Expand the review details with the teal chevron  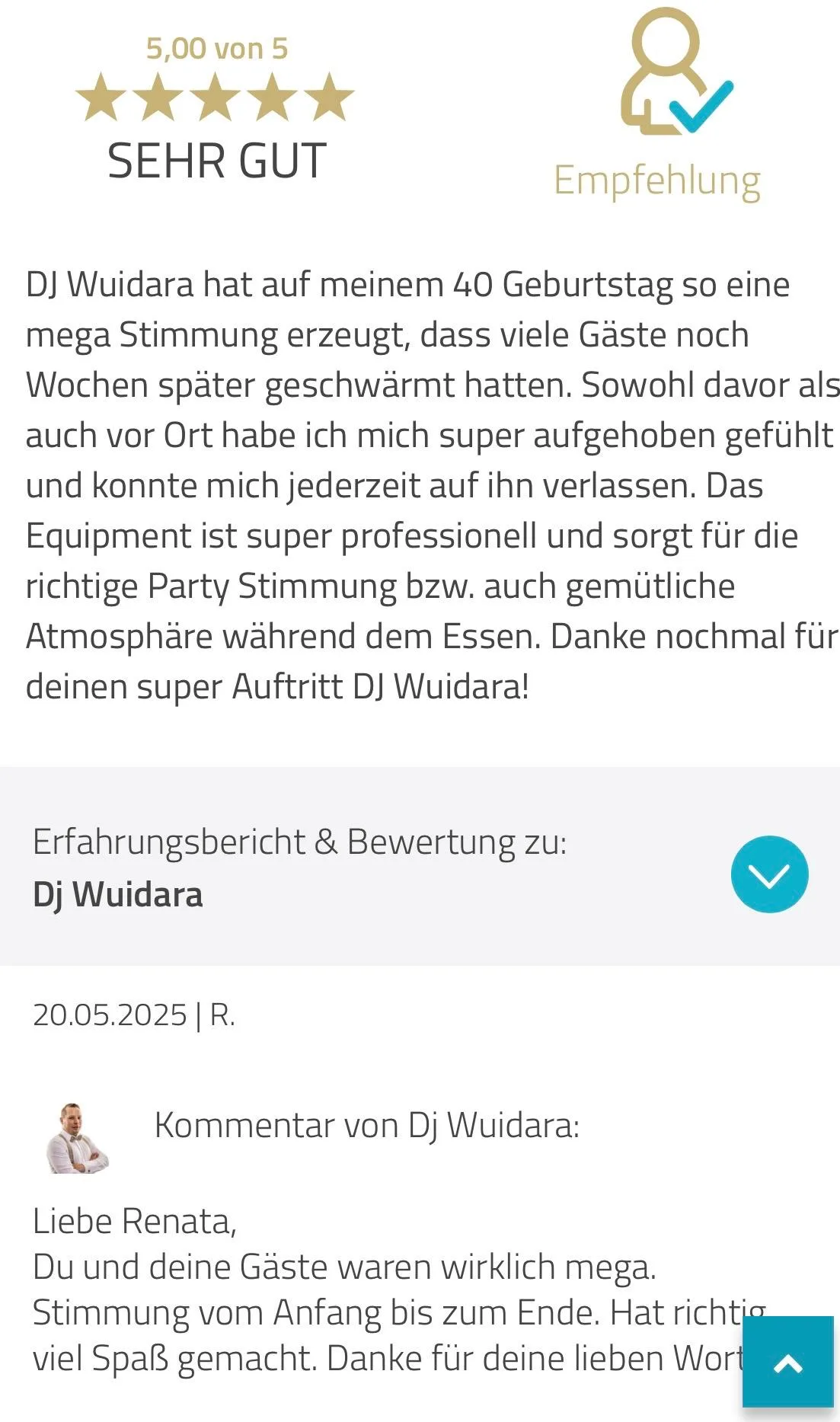[768, 874]
